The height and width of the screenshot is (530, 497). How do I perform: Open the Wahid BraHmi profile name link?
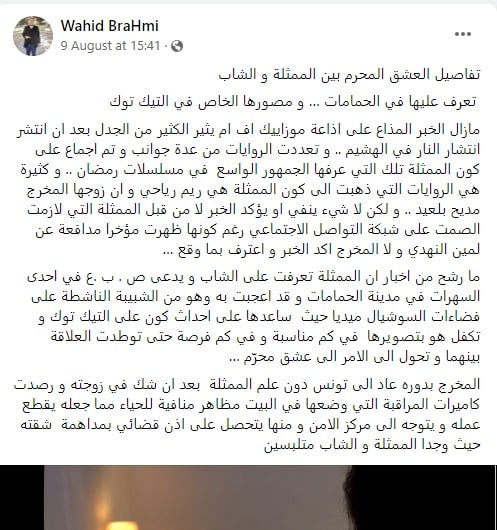pyautogui.click(x=110, y=26)
